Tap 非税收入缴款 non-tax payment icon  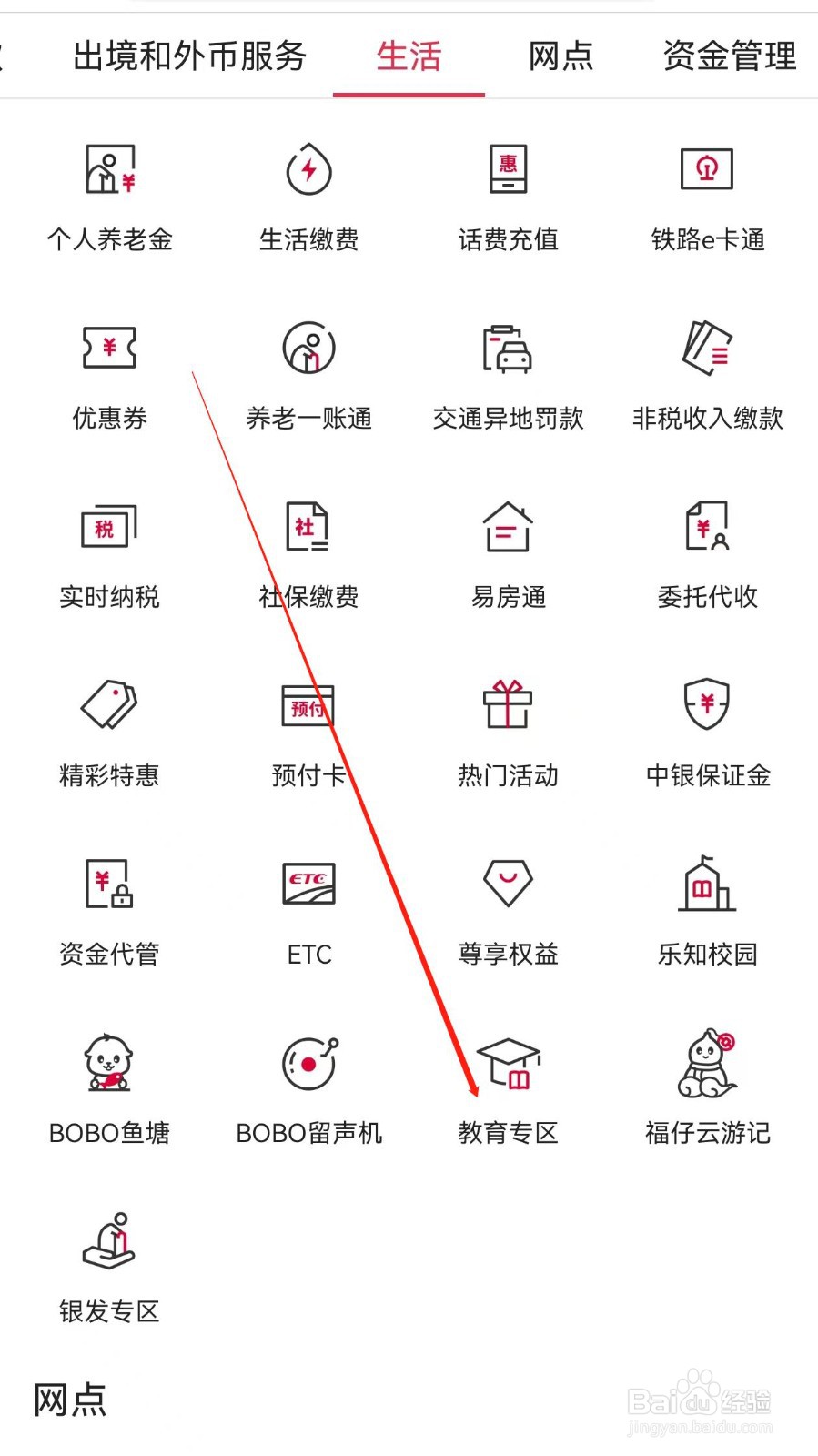tap(707, 373)
